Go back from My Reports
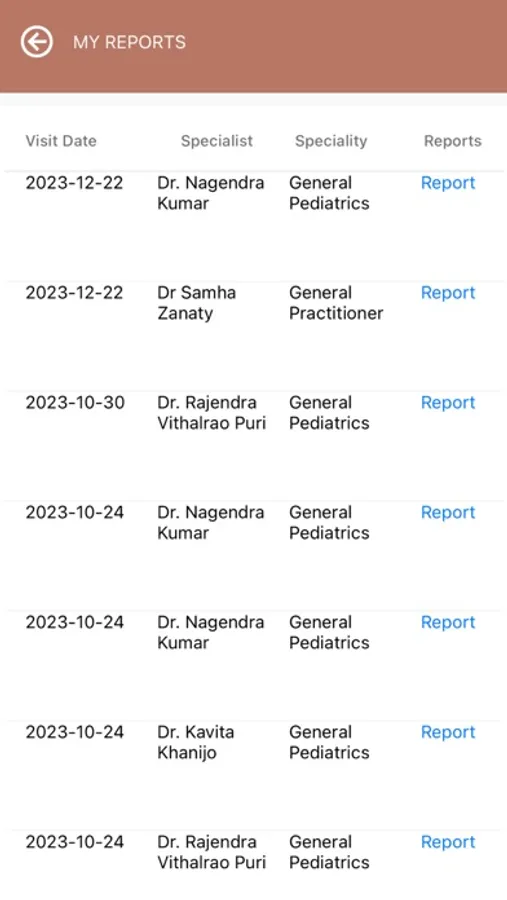Viewport: 507px width, 900px height. click(37, 42)
